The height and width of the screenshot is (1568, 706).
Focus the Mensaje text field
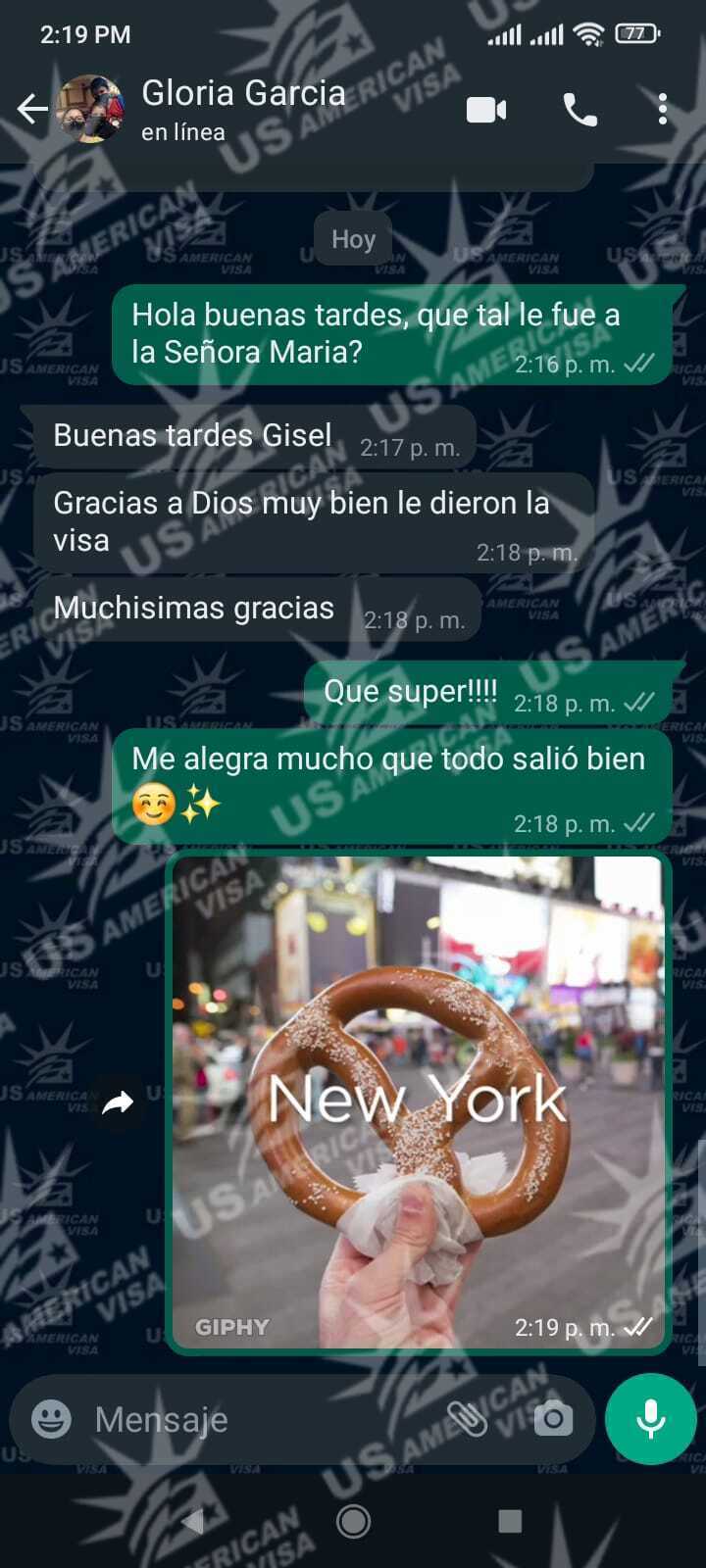pyautogui.click(x=255, y=1418)
